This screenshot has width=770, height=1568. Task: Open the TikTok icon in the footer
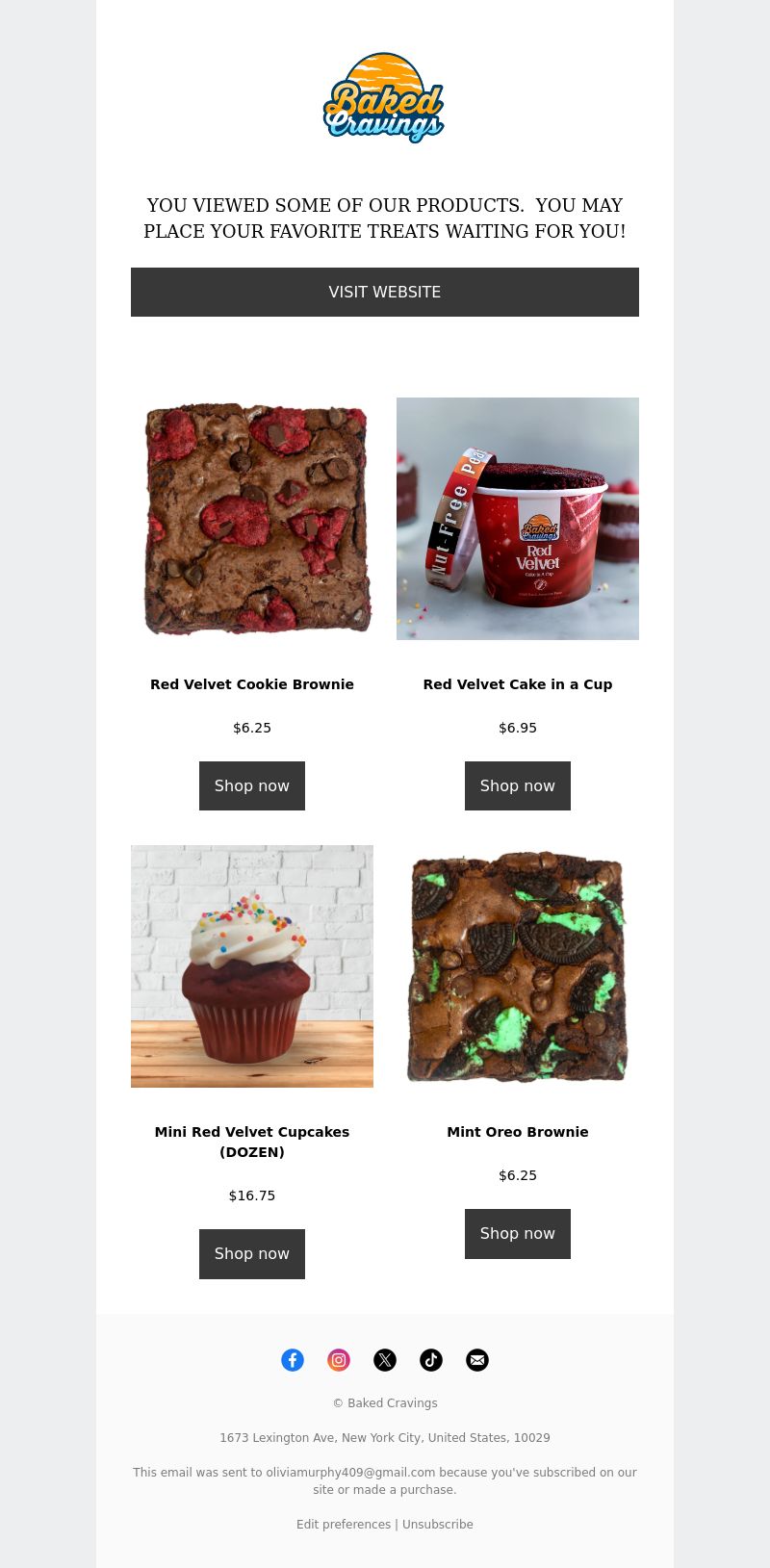click(x=431, y=1359)
